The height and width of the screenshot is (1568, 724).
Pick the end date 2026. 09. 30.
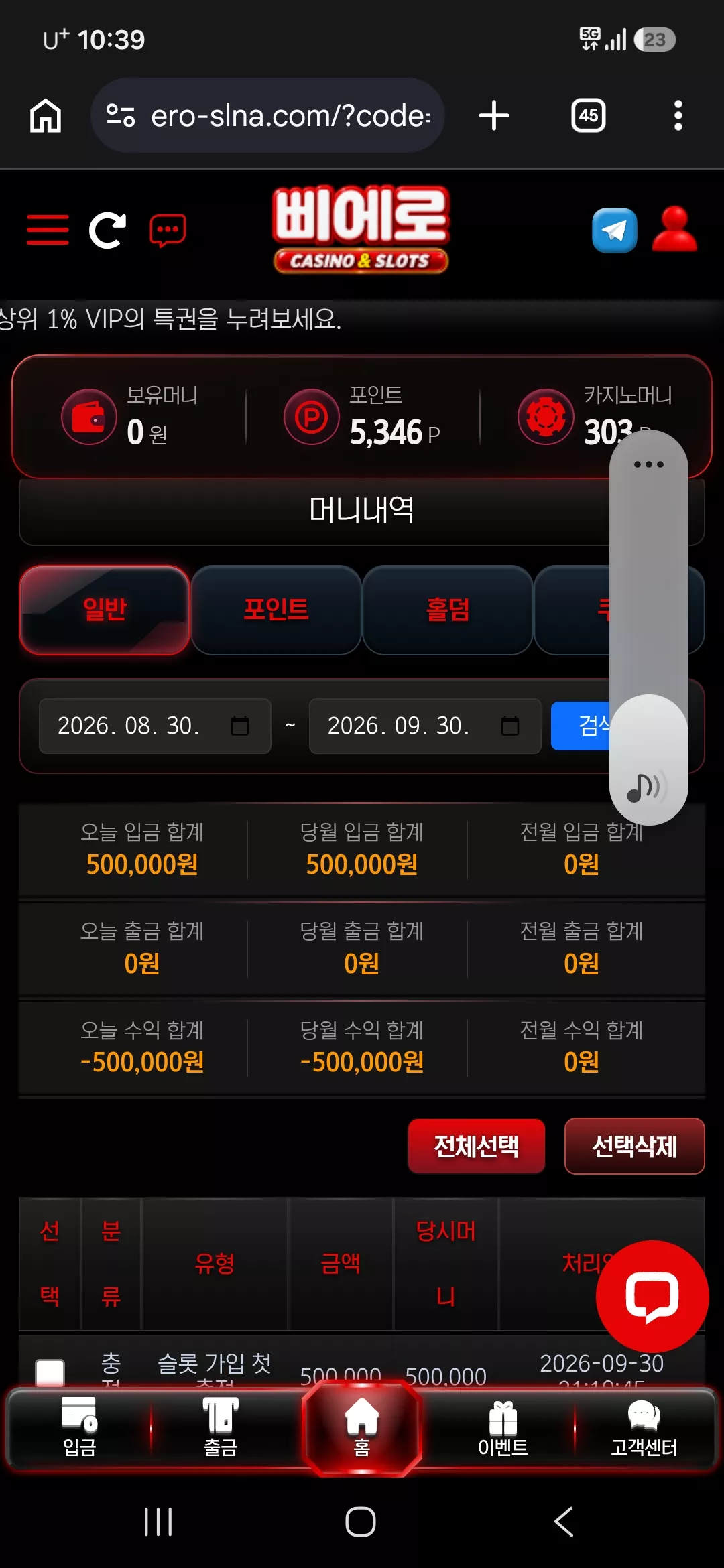[425, 726]
